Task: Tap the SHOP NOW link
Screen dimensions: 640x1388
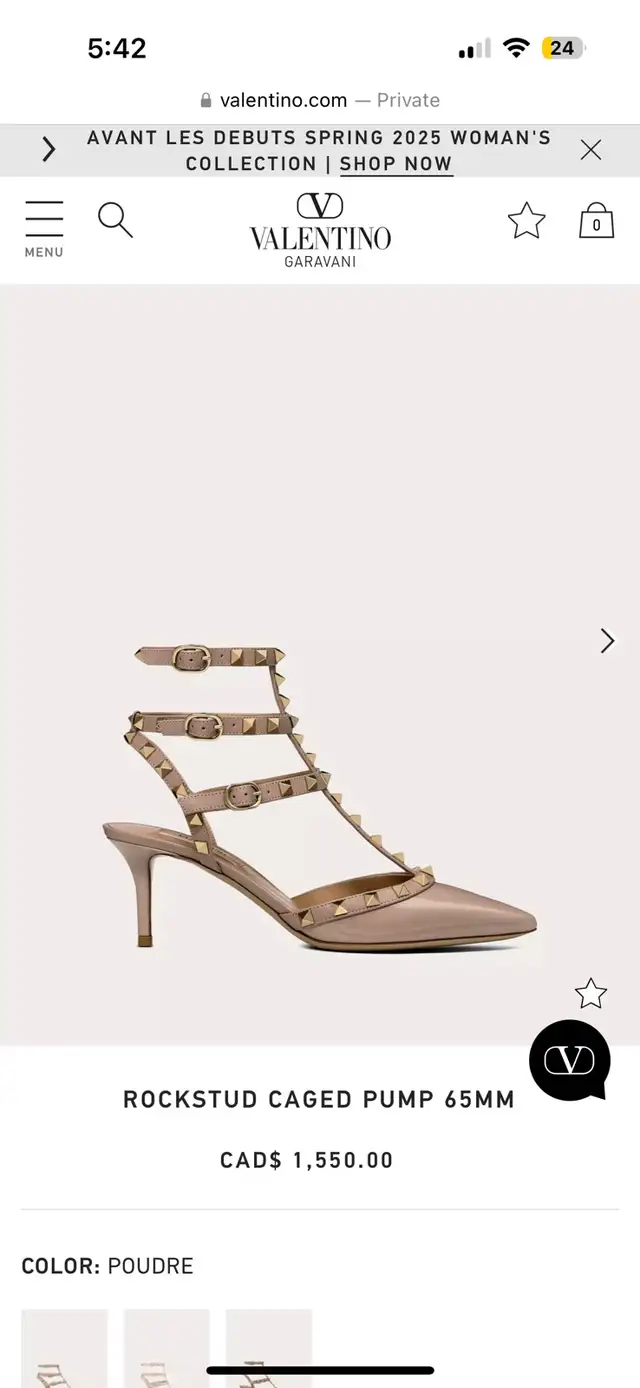Action: pyautogui.click(x=396, y=164)
